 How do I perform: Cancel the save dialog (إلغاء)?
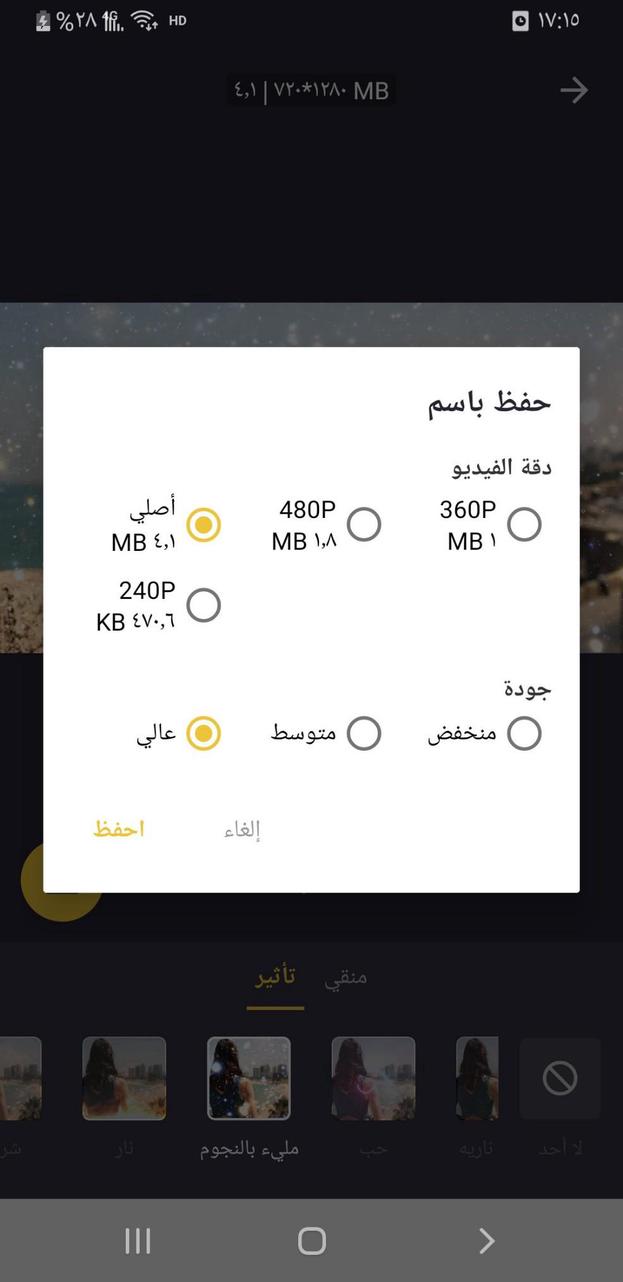pyautogui.click(x=242, y=829)
